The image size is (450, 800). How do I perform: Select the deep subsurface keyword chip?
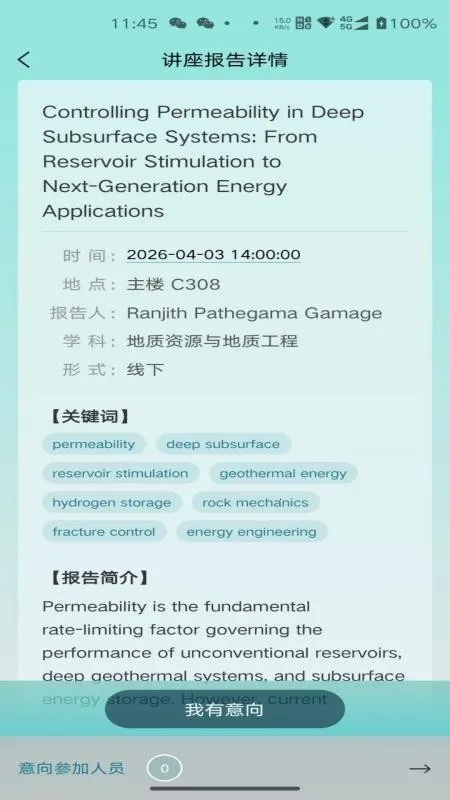223,444
